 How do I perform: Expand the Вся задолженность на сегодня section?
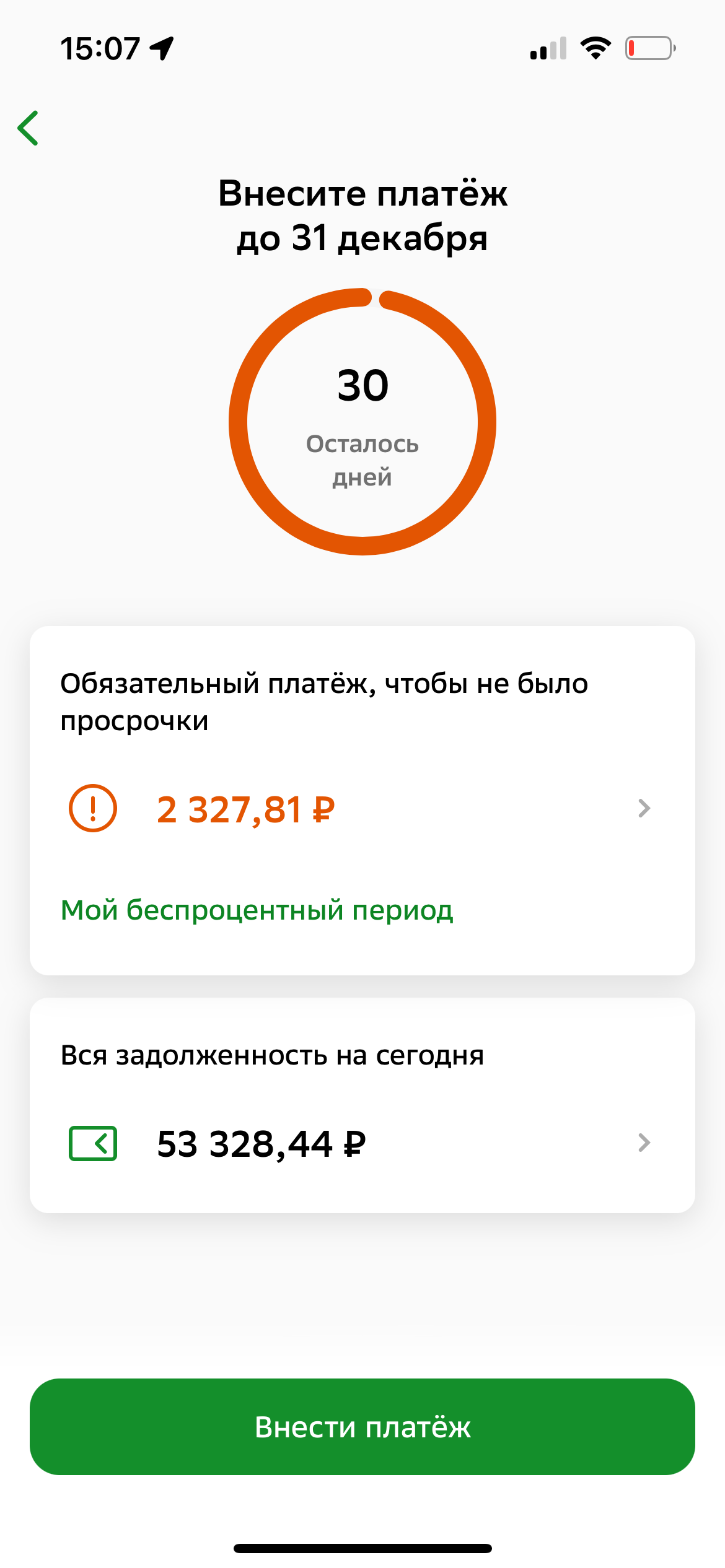click(273, 1056)
